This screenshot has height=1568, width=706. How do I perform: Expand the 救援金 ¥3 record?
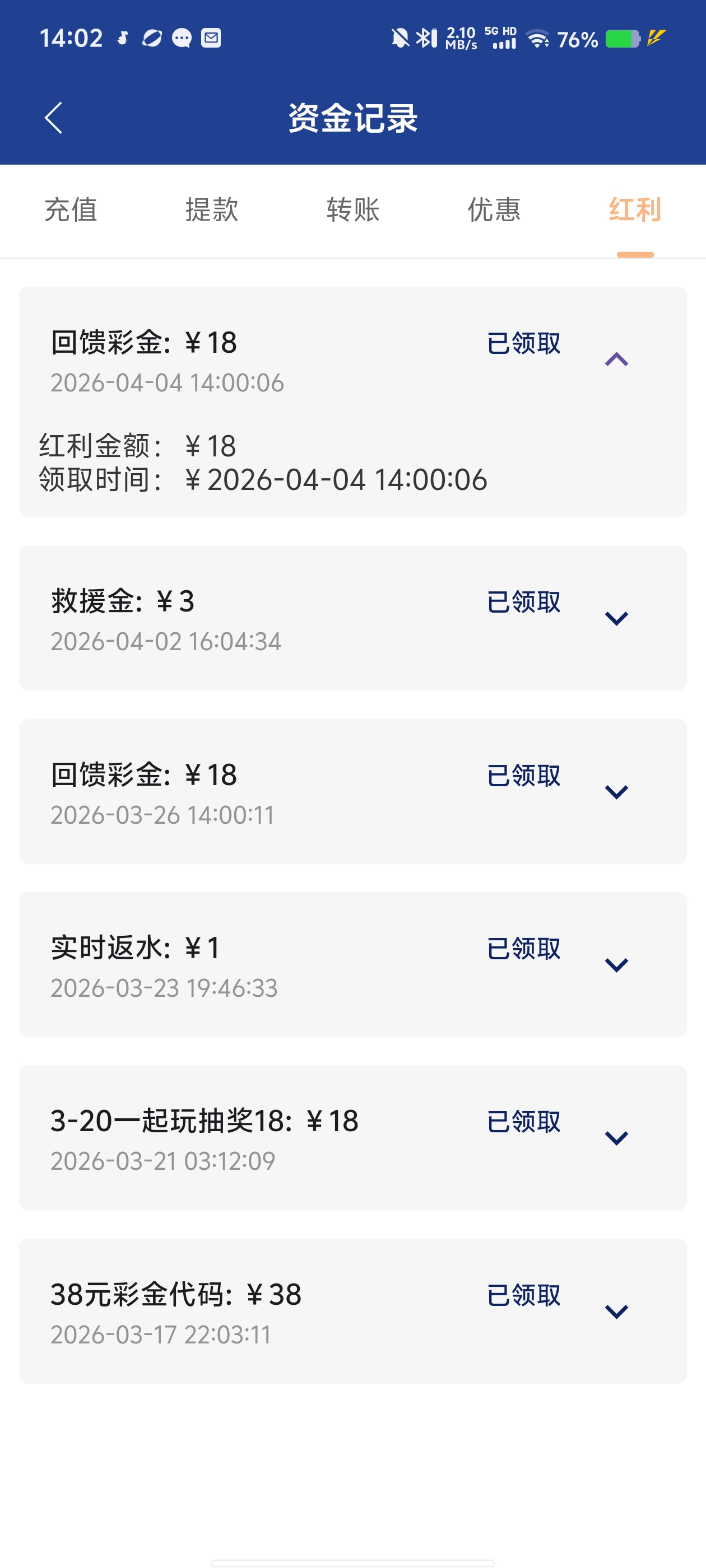coord(617,617)
